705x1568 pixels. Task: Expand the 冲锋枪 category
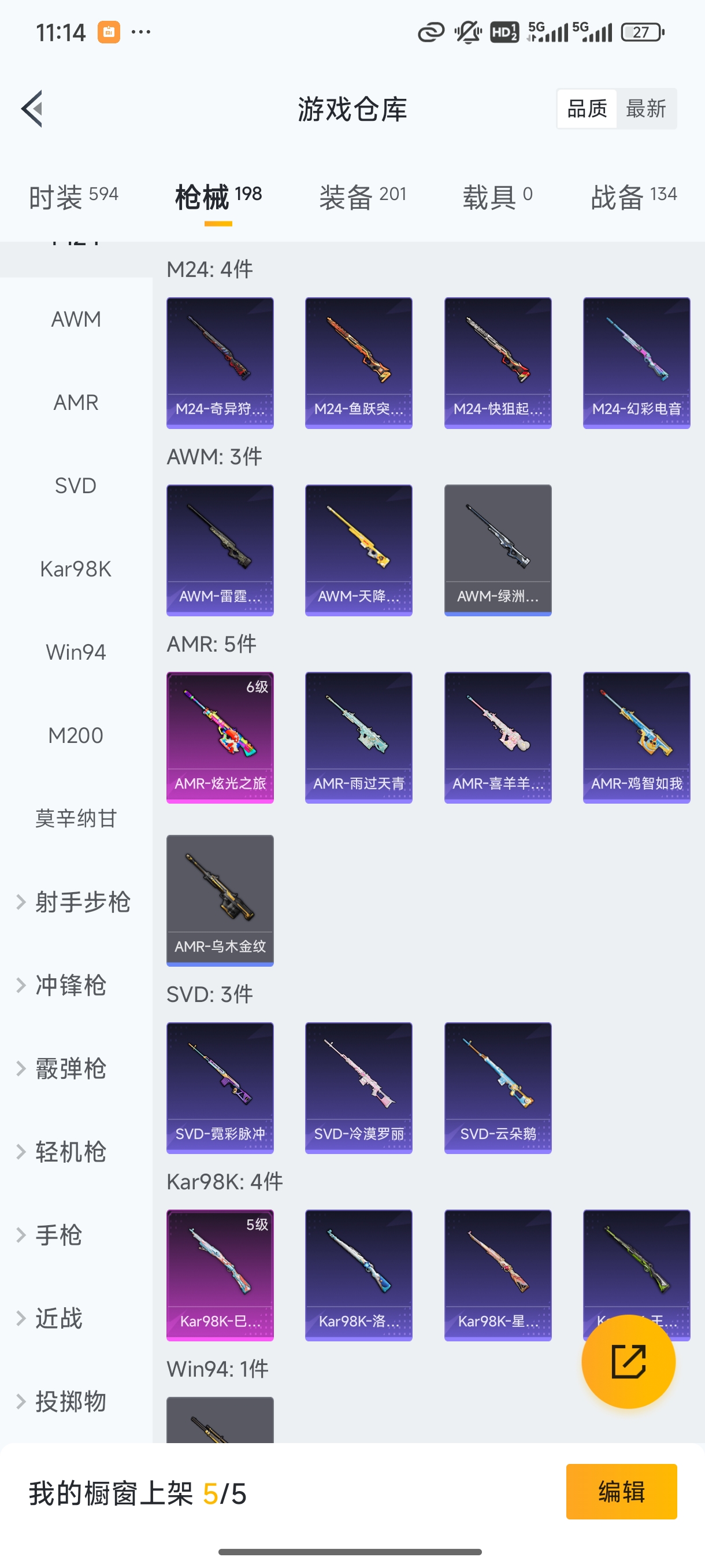[72, 986]
